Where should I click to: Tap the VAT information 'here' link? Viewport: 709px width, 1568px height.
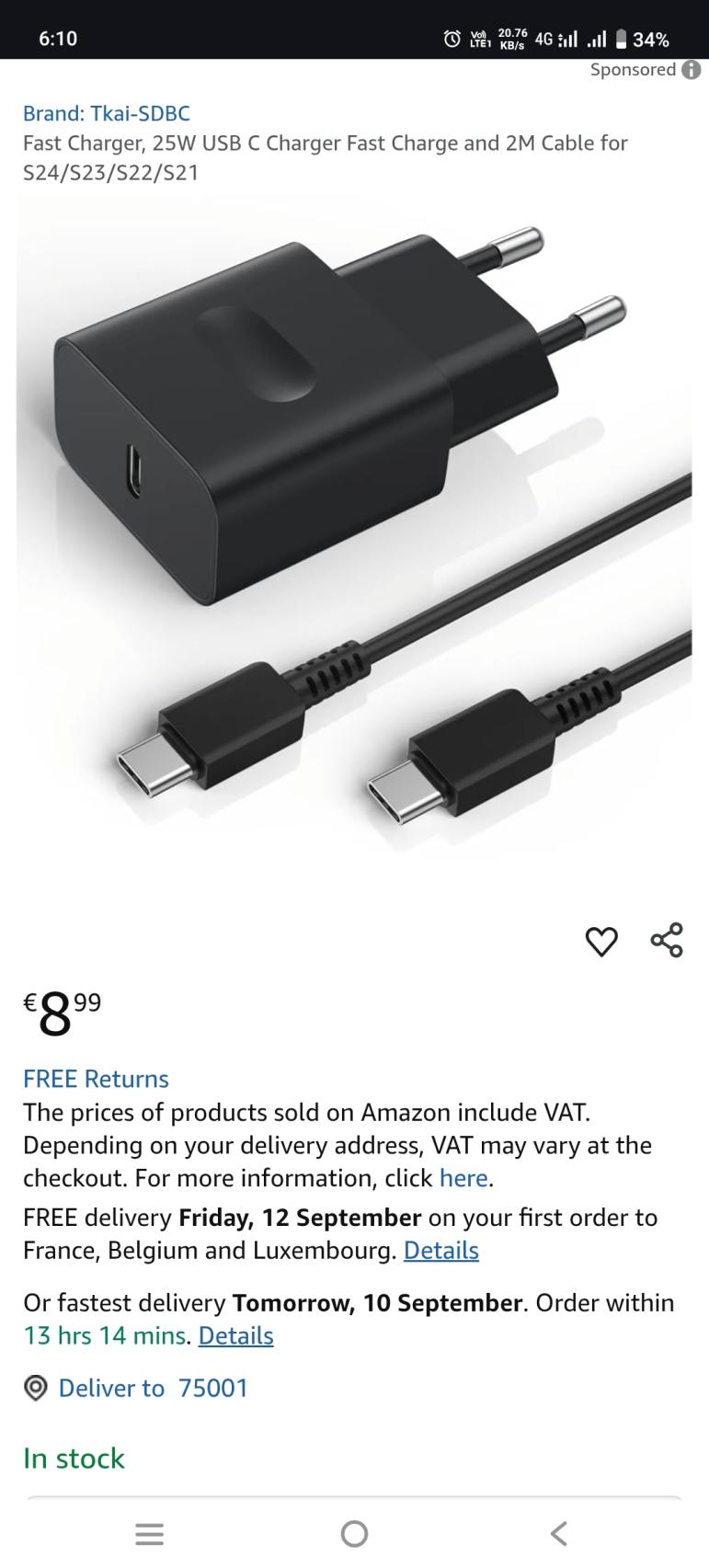463,1178
